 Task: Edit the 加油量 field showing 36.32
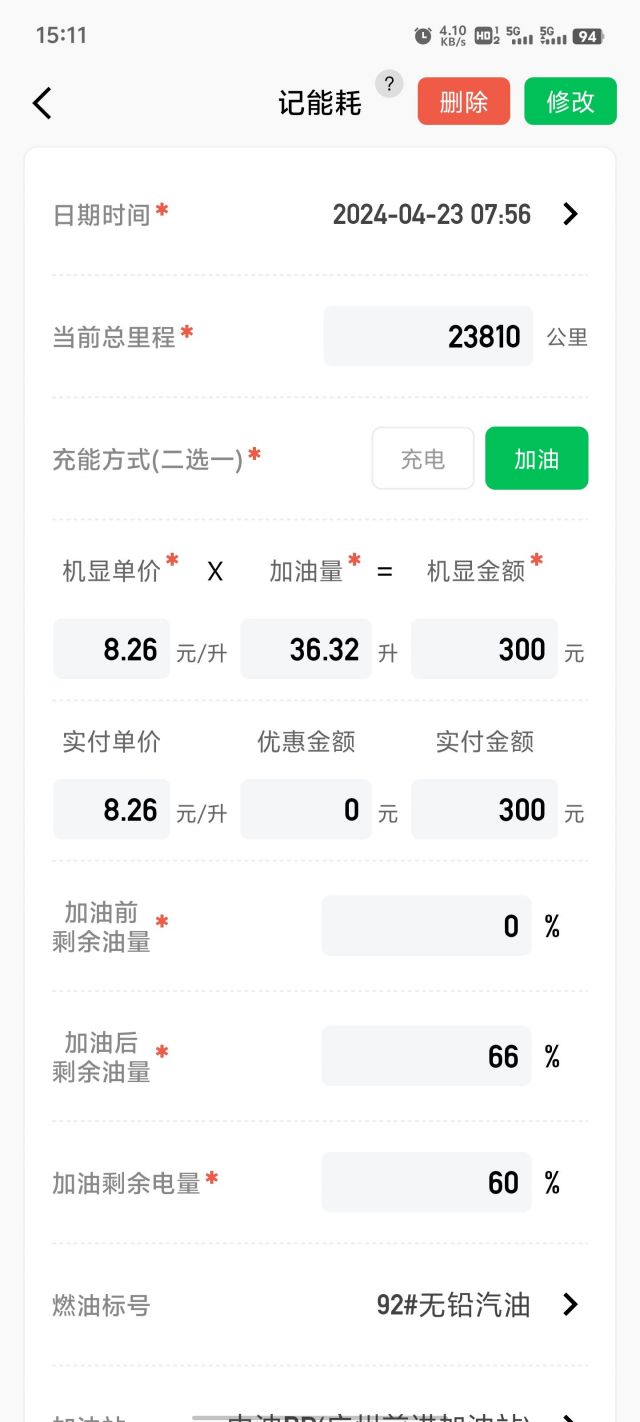[x=306, y=650]
